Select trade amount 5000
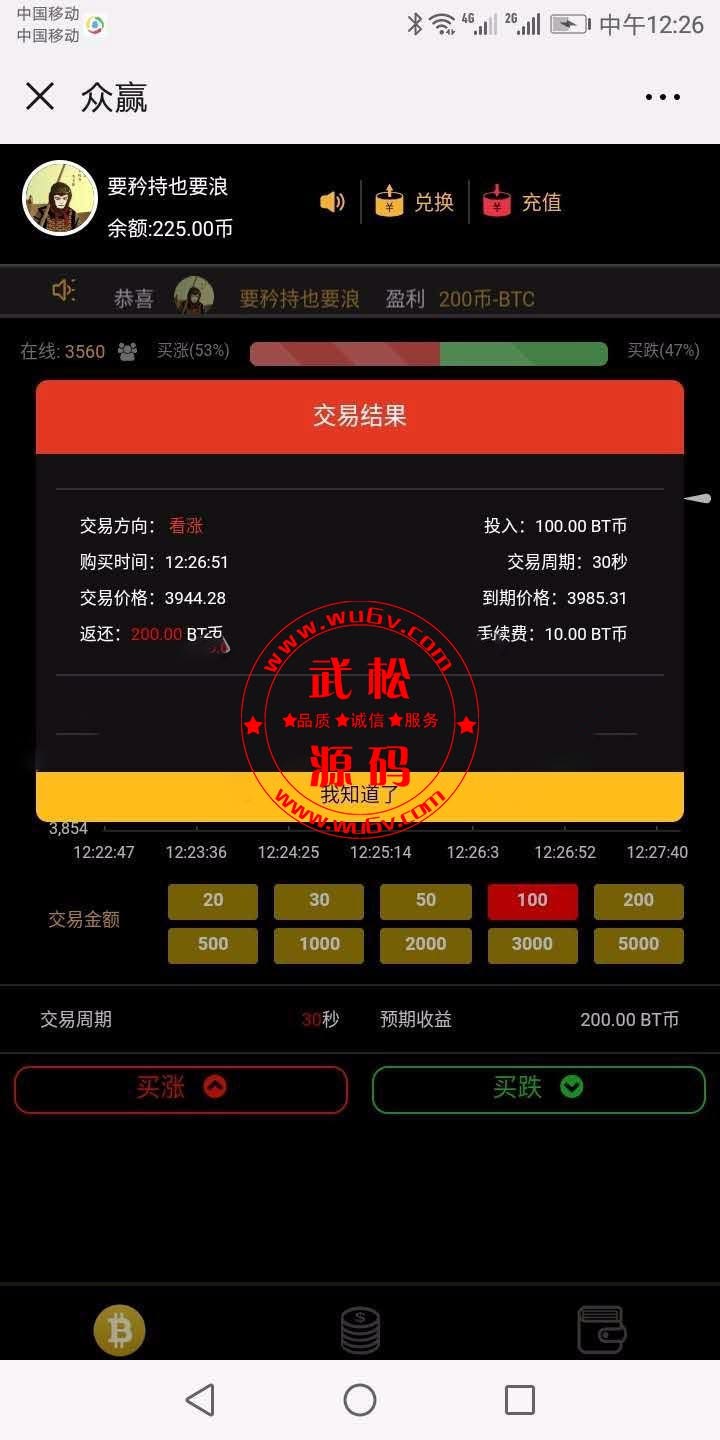The height and width of the screenshot is (1440, 720). [x=639, y=945]
